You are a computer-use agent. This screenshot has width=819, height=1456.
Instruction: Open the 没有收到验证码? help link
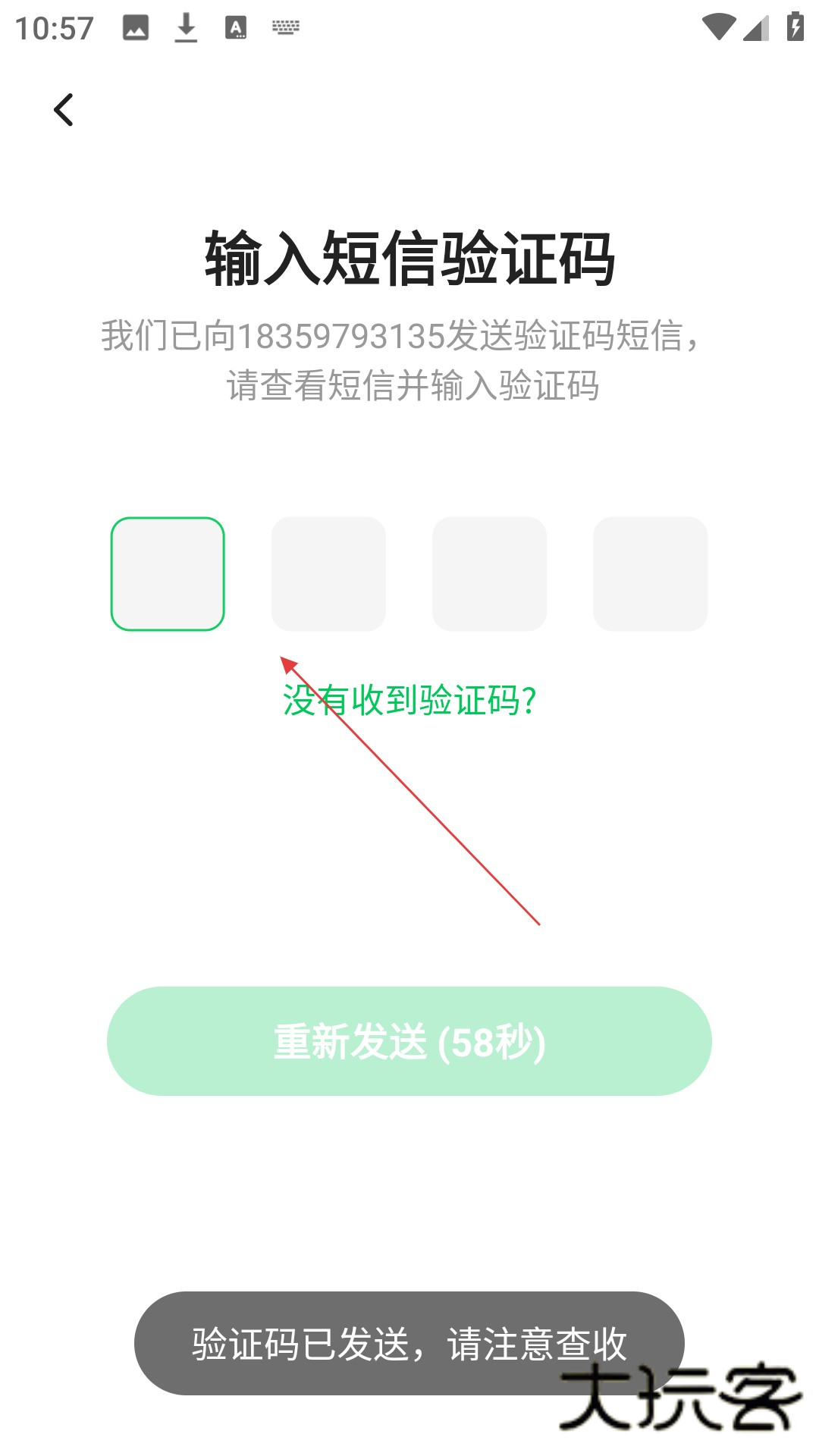click(409, 700)
